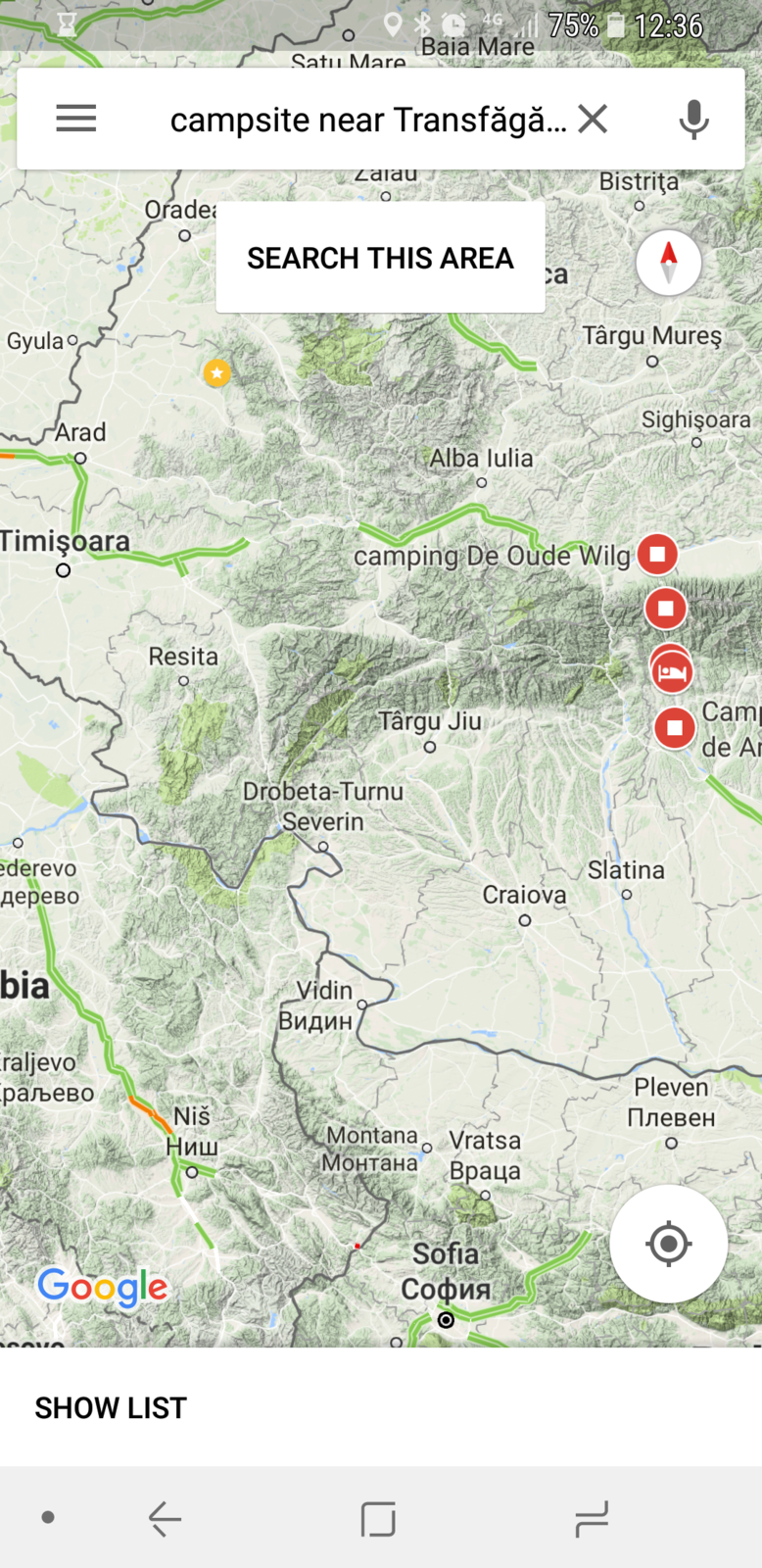
Task: Reset map orientation with the compass
Action: tap(668, 263)
